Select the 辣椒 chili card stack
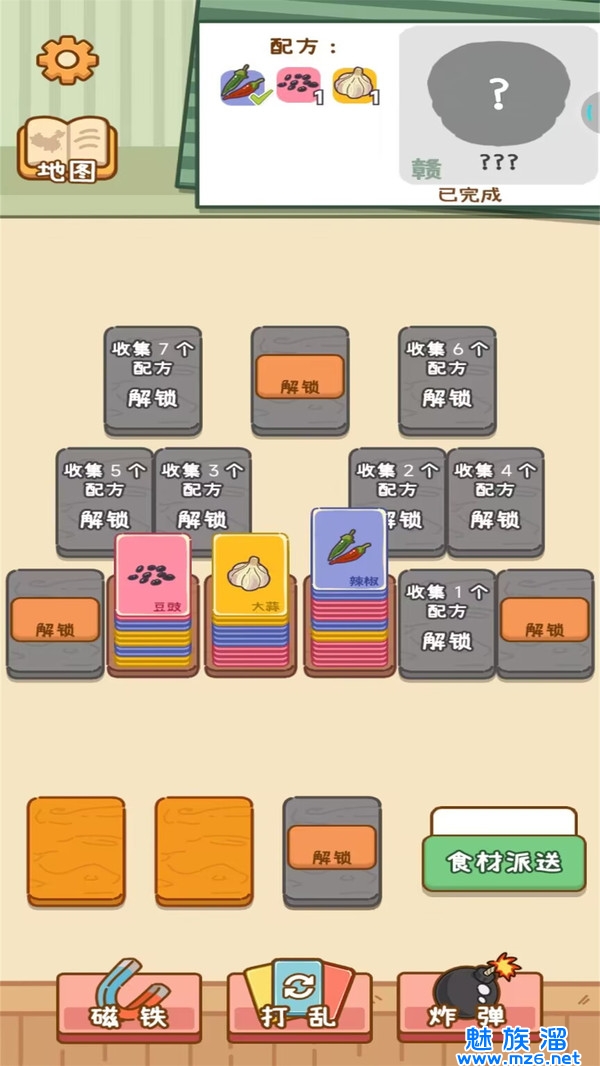 (348, 550)
